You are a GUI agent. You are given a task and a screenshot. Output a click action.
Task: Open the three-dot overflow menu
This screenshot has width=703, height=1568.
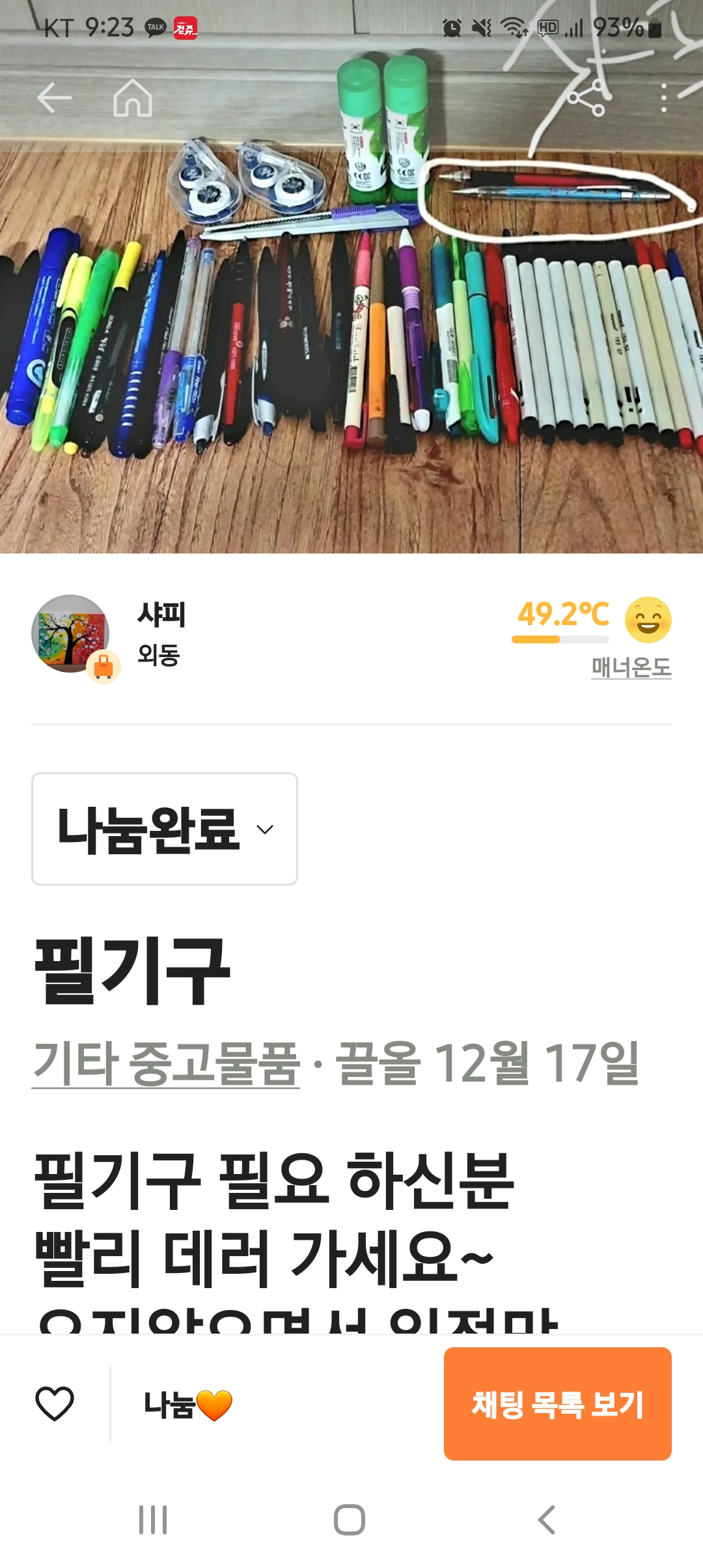pos(663,99)
